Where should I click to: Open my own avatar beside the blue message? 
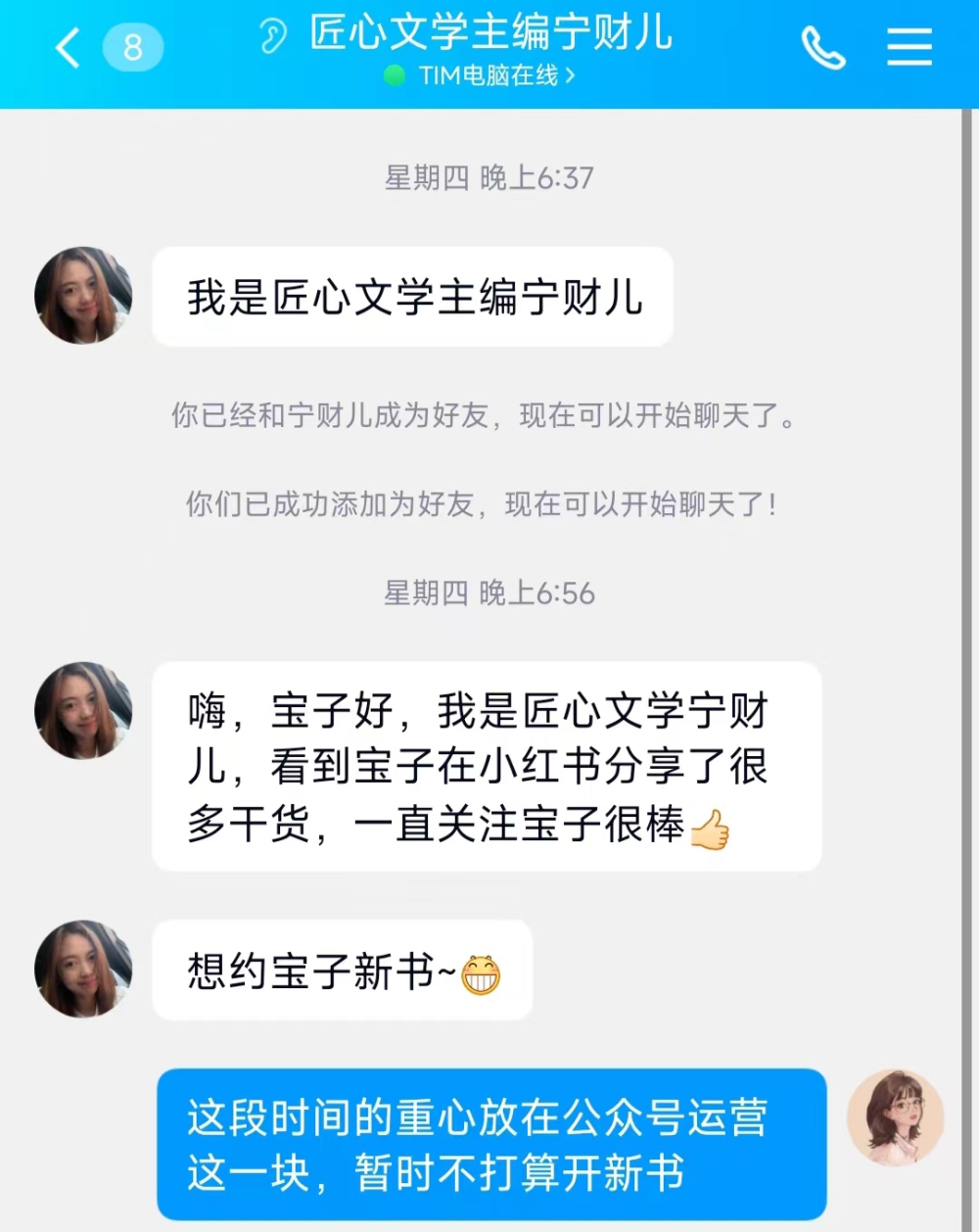(x=895, y=1117)
